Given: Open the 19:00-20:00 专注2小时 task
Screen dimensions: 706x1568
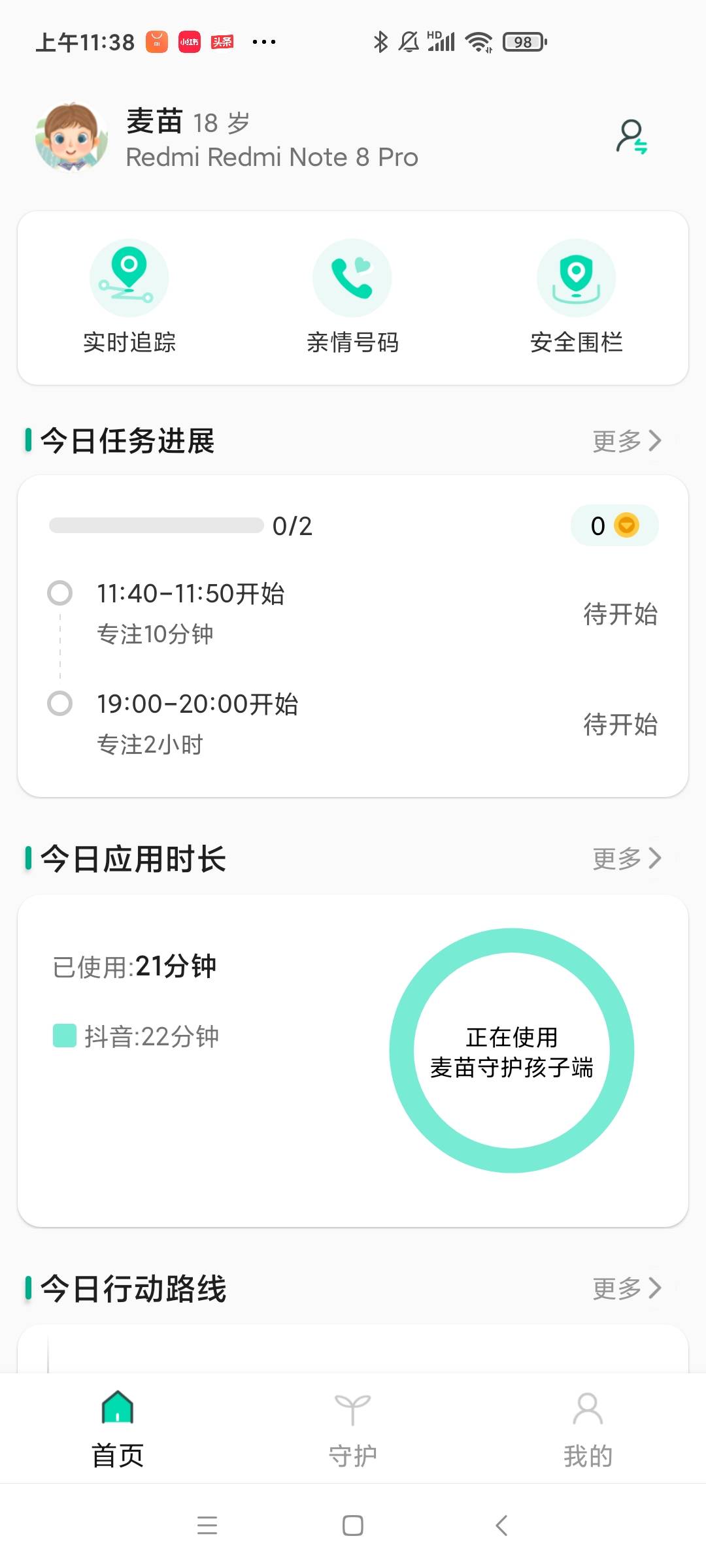Looking at the screenshot, I should (353, 723).
